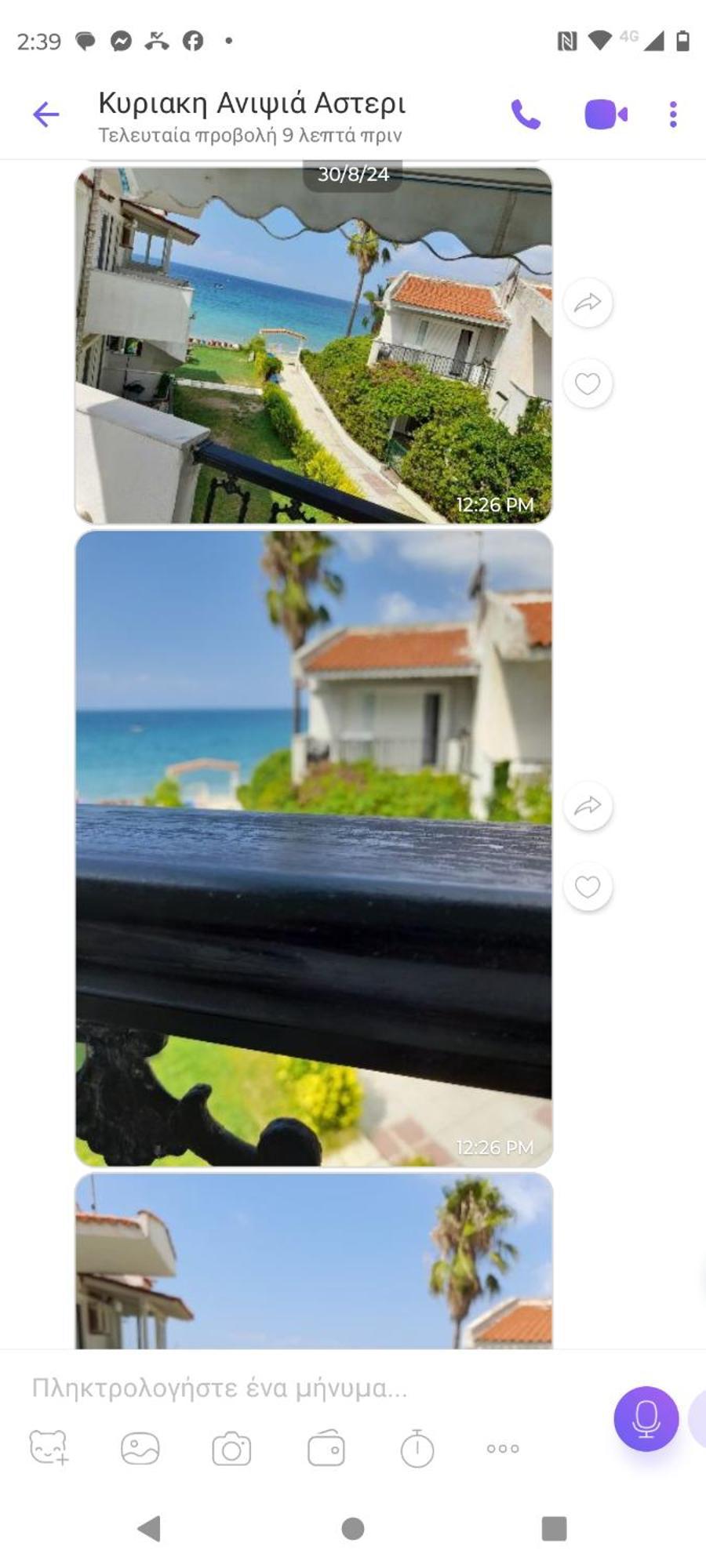Open the sticker menu
This screenshot has width=706, height=1568.
[49, 1448]
